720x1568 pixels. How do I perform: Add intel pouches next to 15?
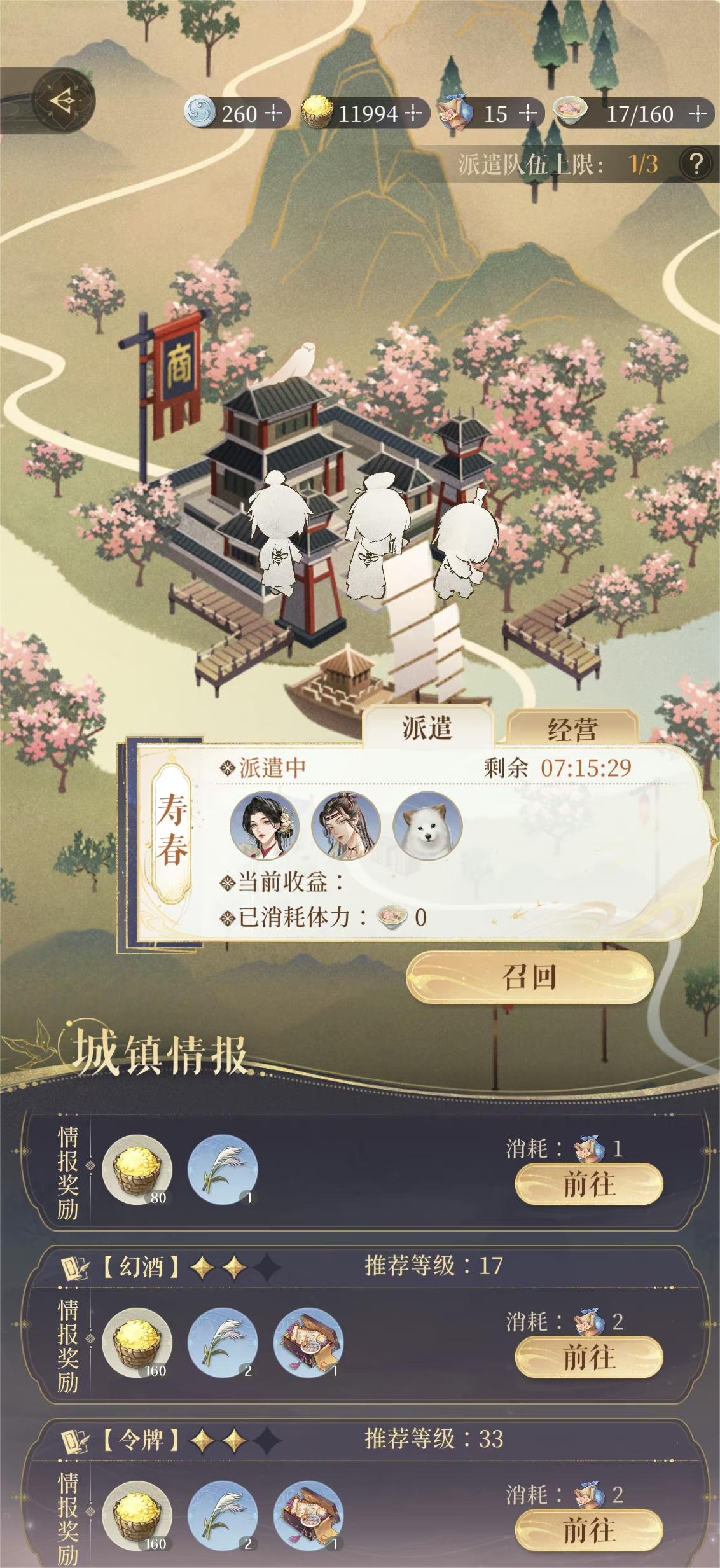[x=527, y=114]
